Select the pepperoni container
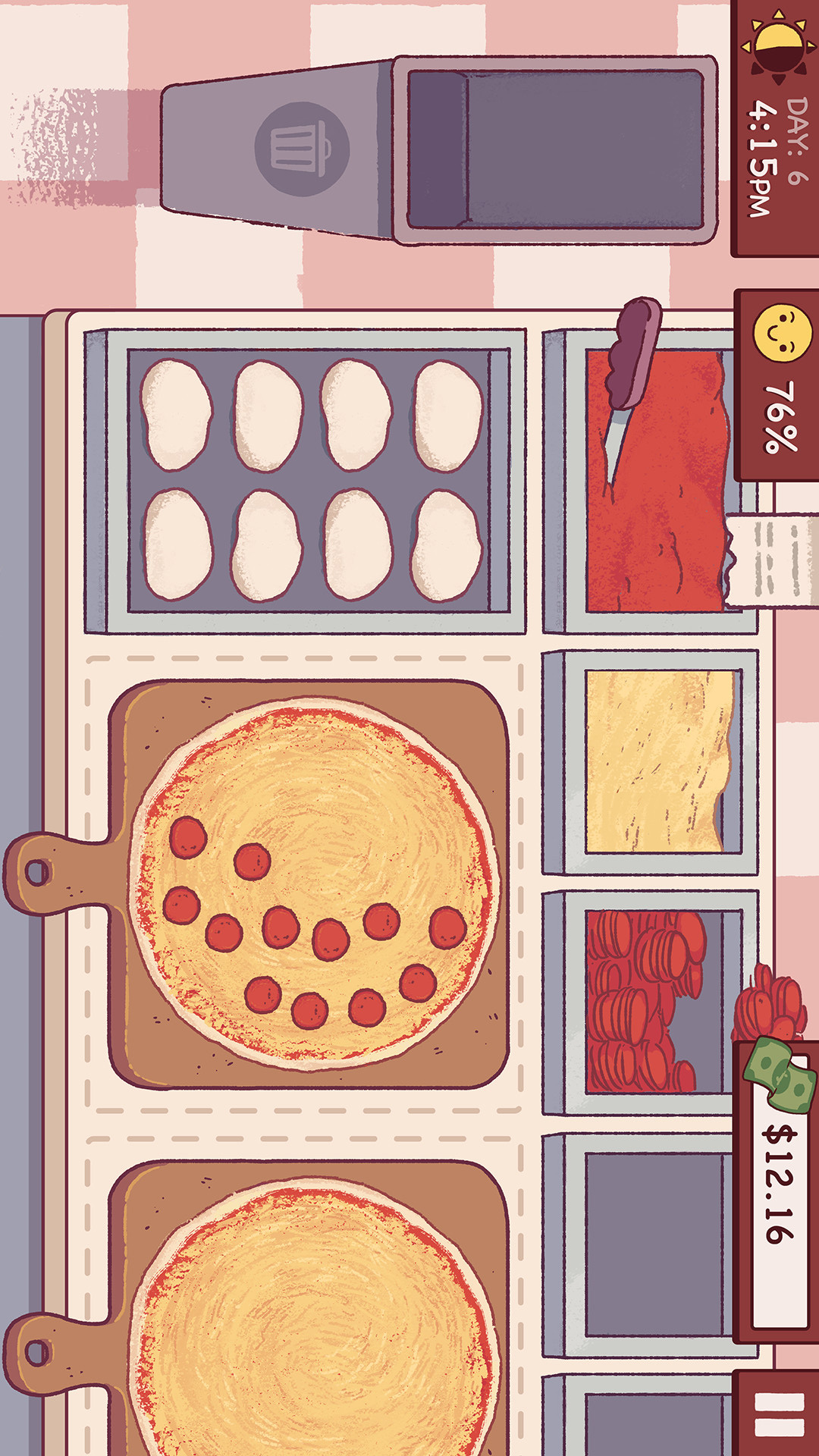The width and height of the screenshot is (819, 1456). click(651, 1003)
